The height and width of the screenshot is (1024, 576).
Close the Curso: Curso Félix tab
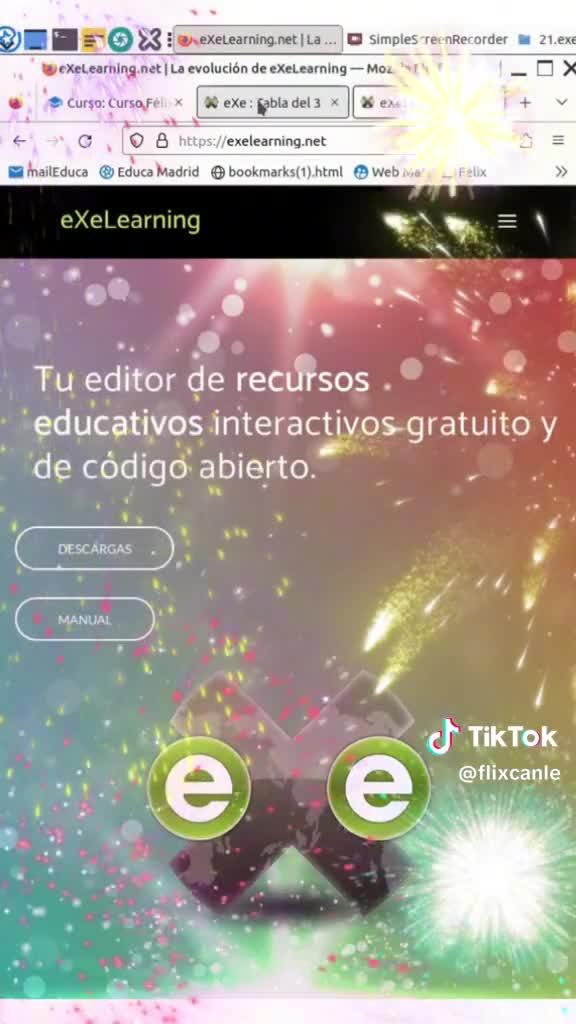click(178, 103)
